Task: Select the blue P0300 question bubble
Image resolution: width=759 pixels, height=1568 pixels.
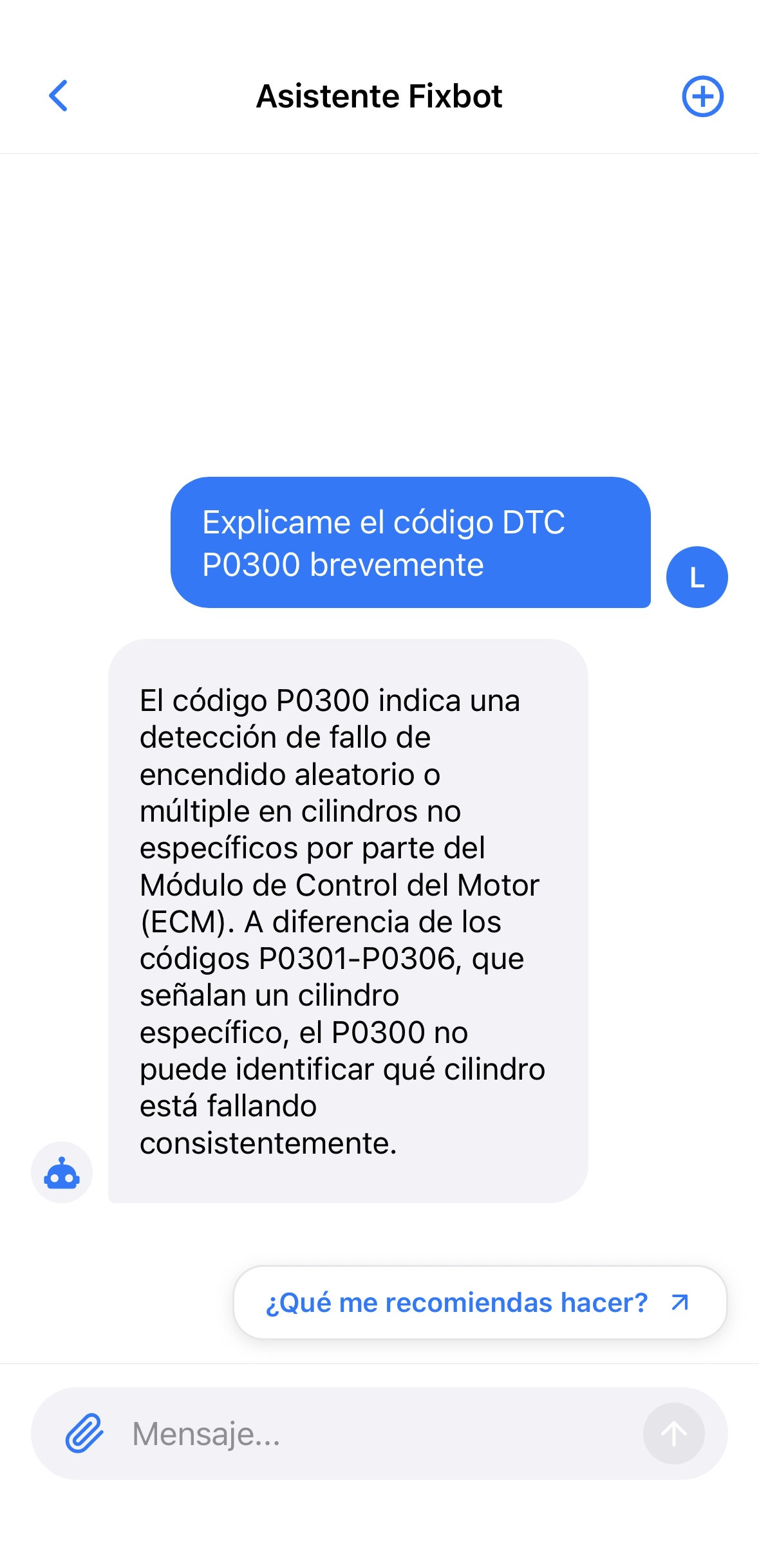Action: pyautogui.click(x=412, y=542)
